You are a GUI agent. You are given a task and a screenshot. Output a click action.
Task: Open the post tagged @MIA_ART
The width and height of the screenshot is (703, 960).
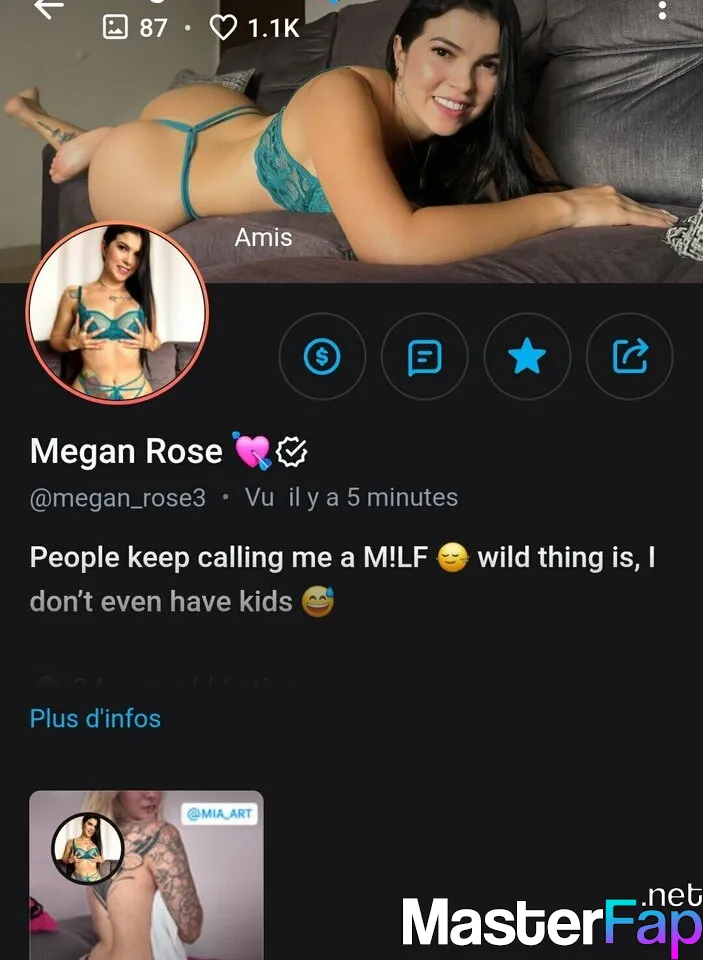click(146, 875)
